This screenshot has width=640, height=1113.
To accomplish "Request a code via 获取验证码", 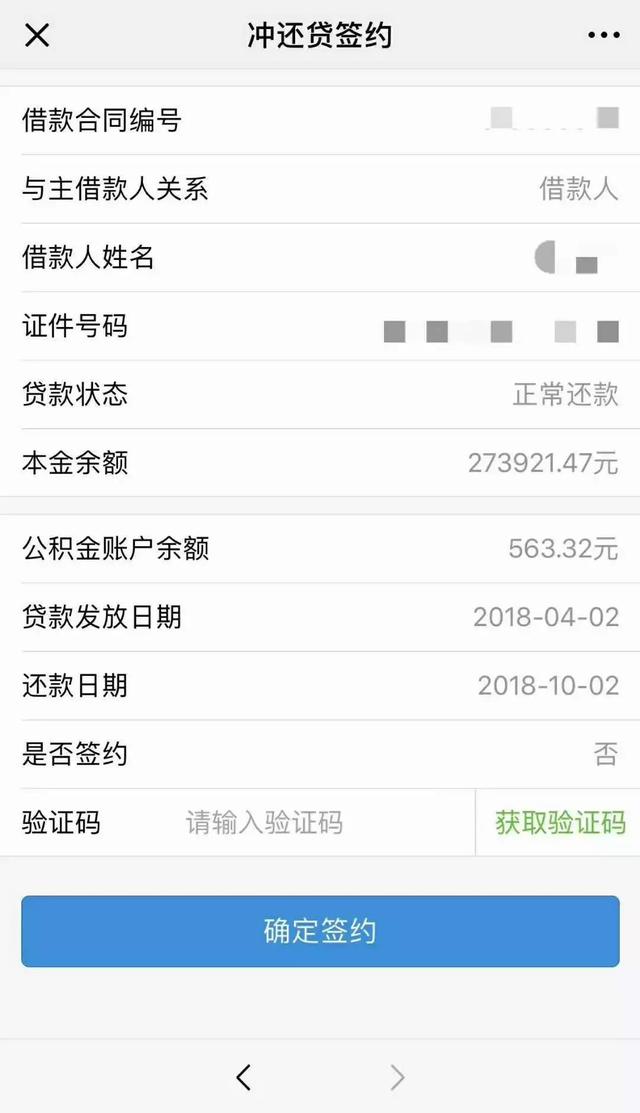I will coord(560,823).
